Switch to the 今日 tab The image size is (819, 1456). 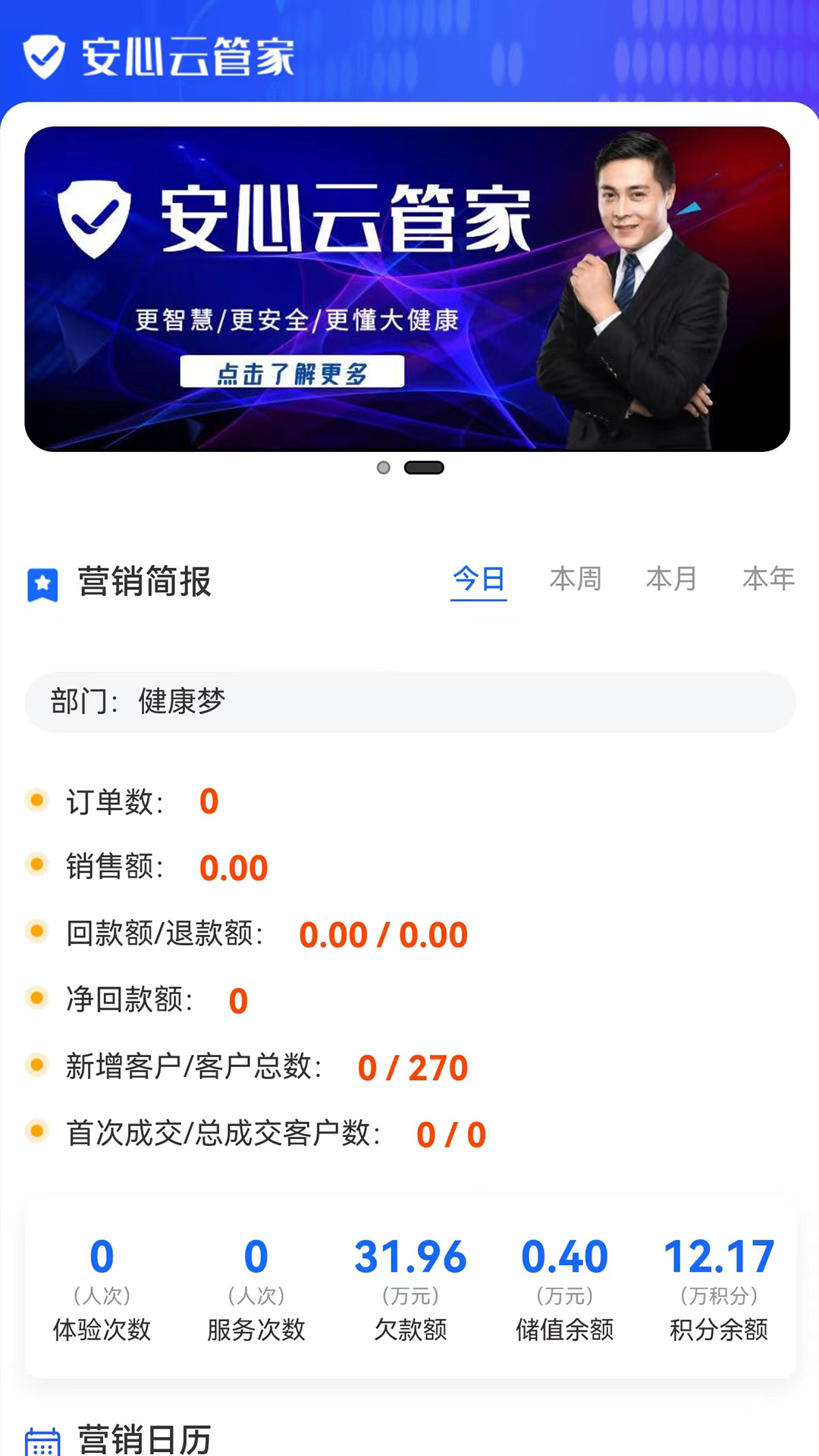tap(479, 579)
